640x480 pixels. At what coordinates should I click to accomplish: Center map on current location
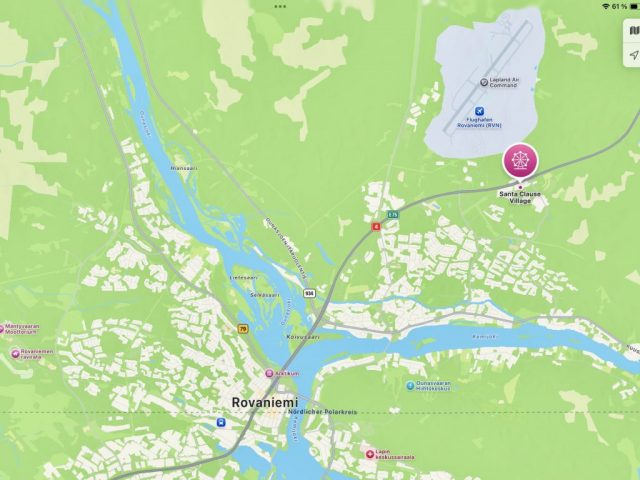coord(633,55)
